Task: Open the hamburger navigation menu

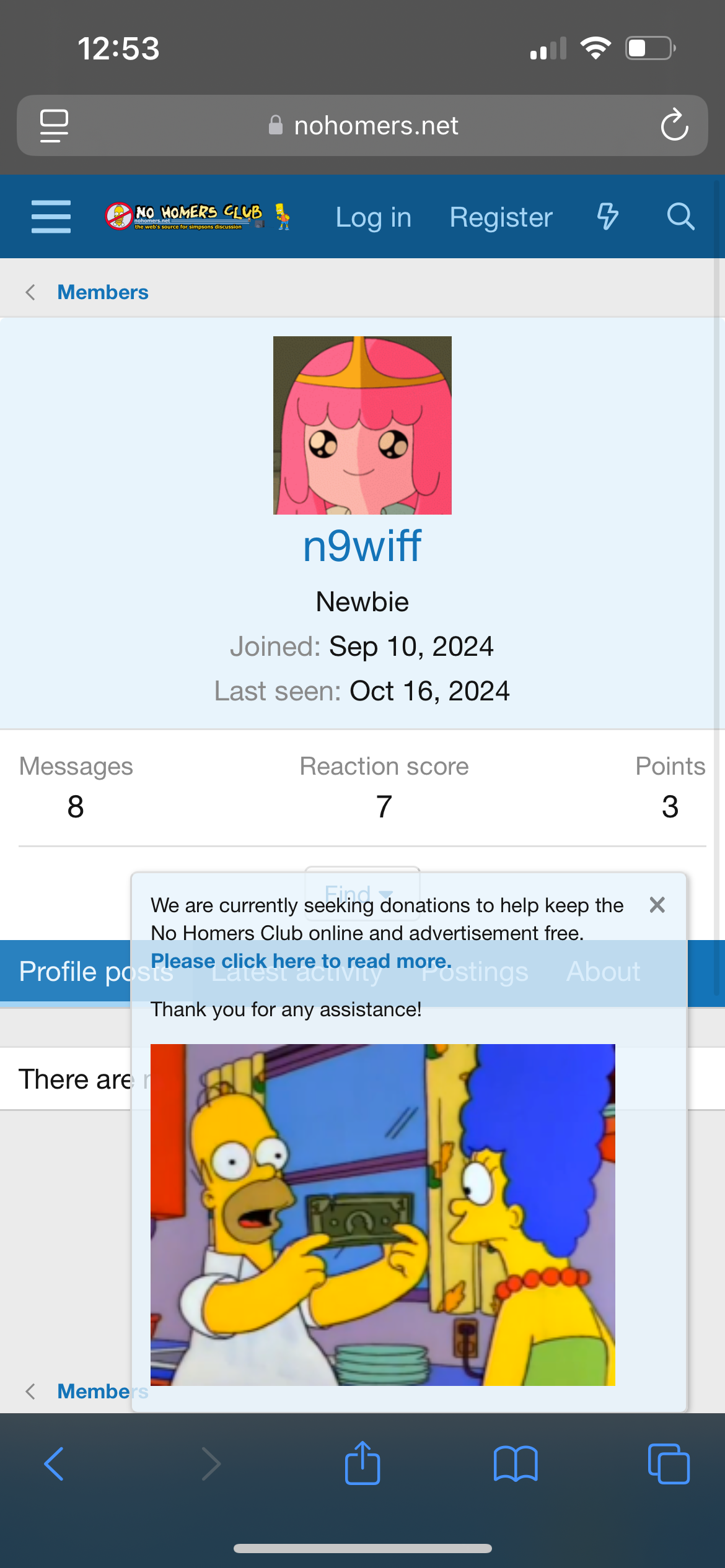Action: click(x=51, y=217)
